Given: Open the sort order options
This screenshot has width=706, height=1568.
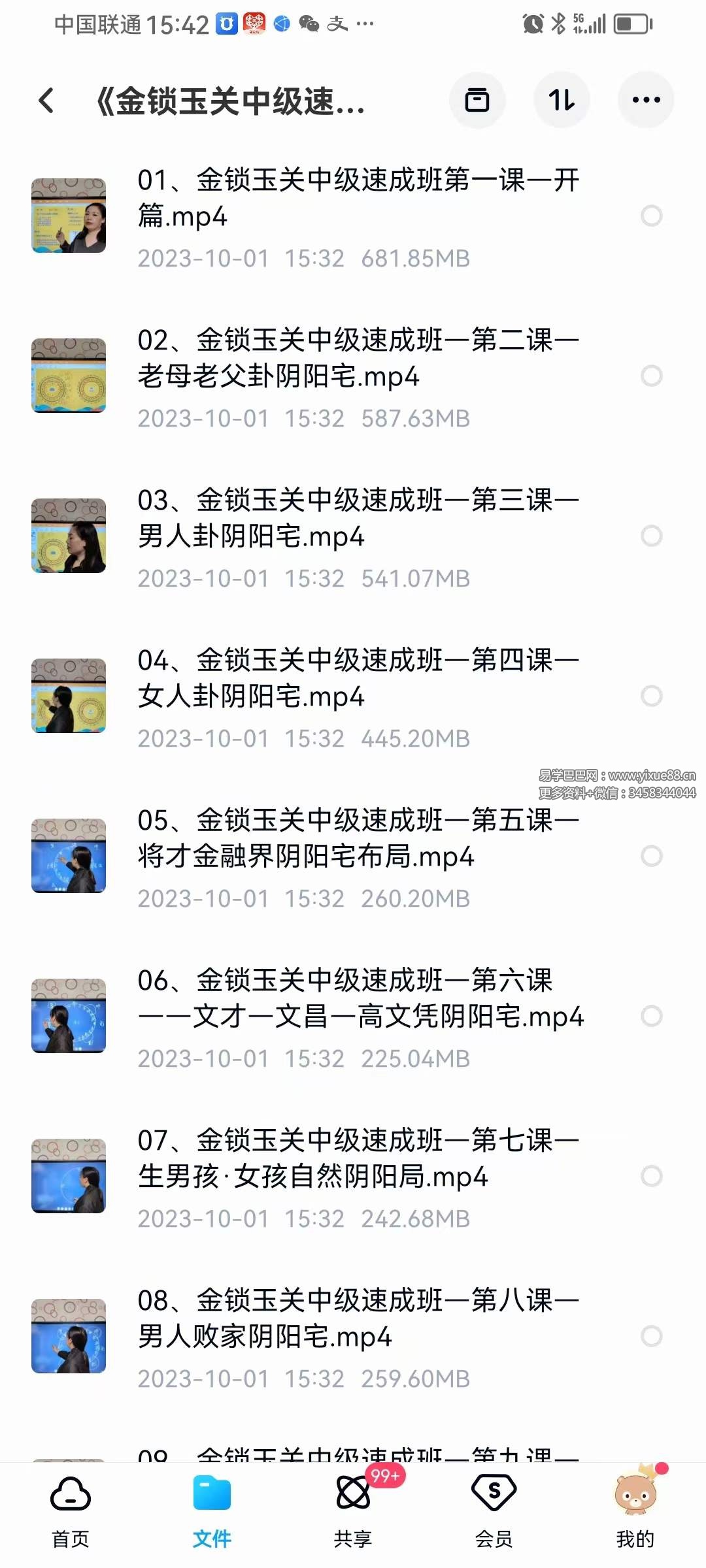Looking at the screenshot, I should click(562, 101).
